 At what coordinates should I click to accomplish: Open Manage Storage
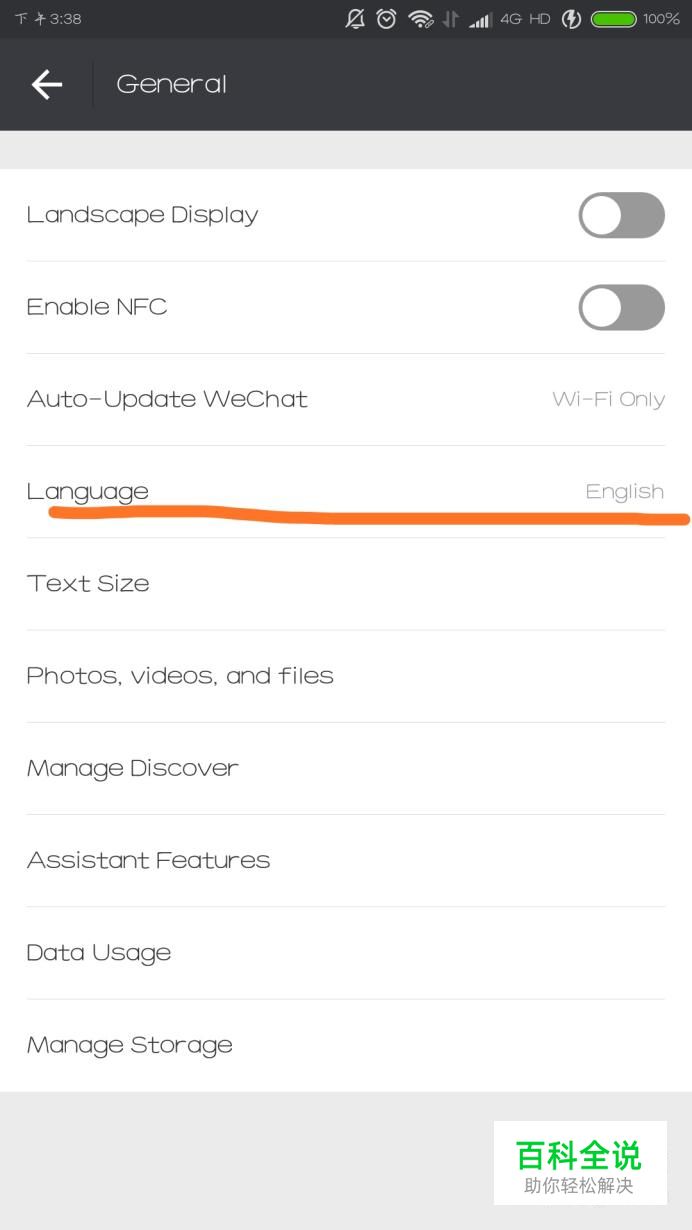pos(346,1045)
